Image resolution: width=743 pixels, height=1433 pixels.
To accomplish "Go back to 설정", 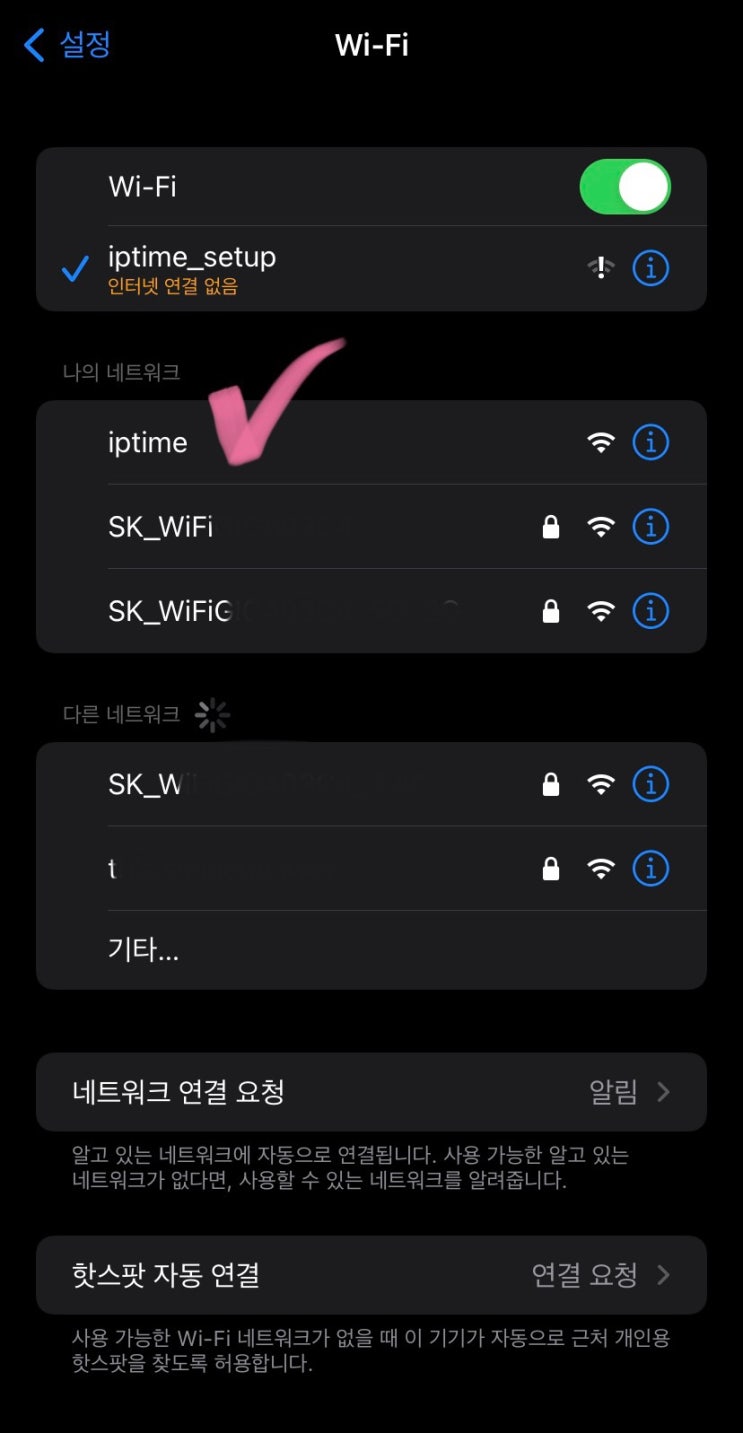I will tap(68, 45).
